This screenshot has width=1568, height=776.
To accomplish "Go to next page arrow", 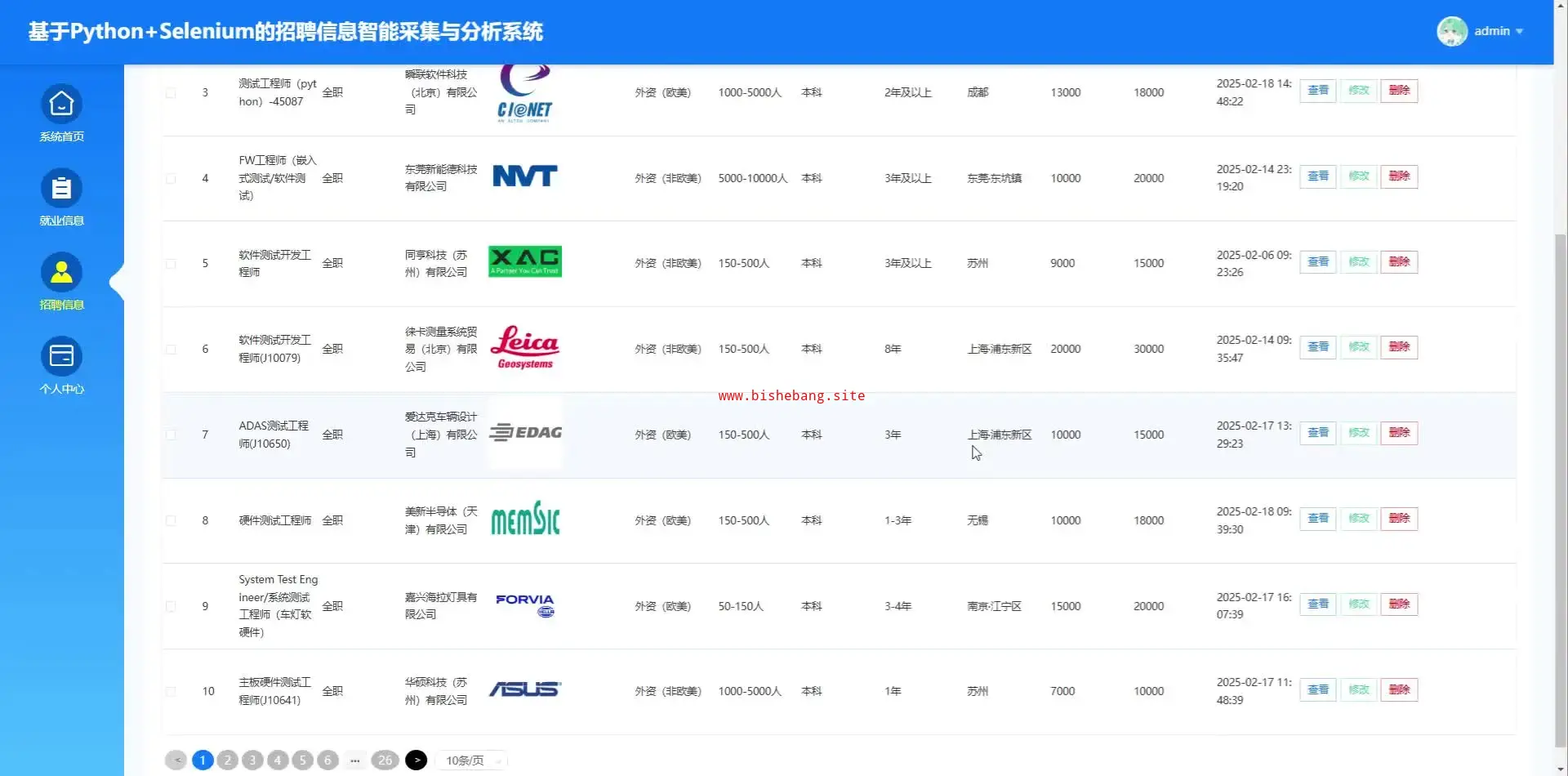I will (x=416, y=760).
